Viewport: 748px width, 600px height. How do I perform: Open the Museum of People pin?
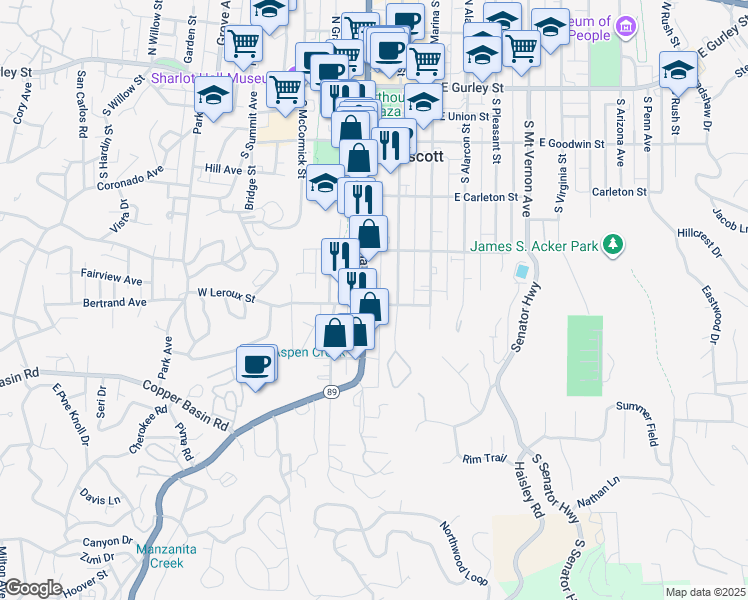pos(625,25)
